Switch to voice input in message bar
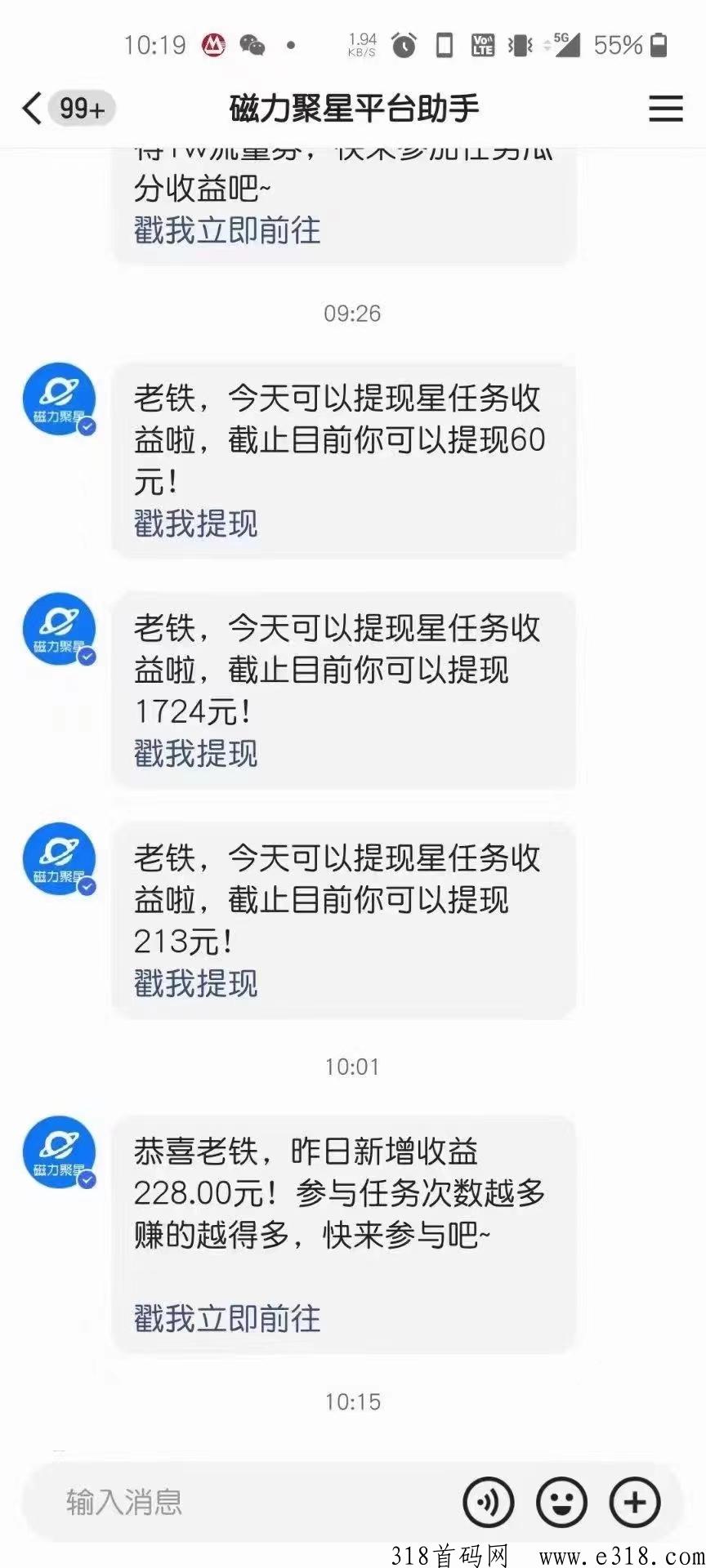 click(489, 1502)
